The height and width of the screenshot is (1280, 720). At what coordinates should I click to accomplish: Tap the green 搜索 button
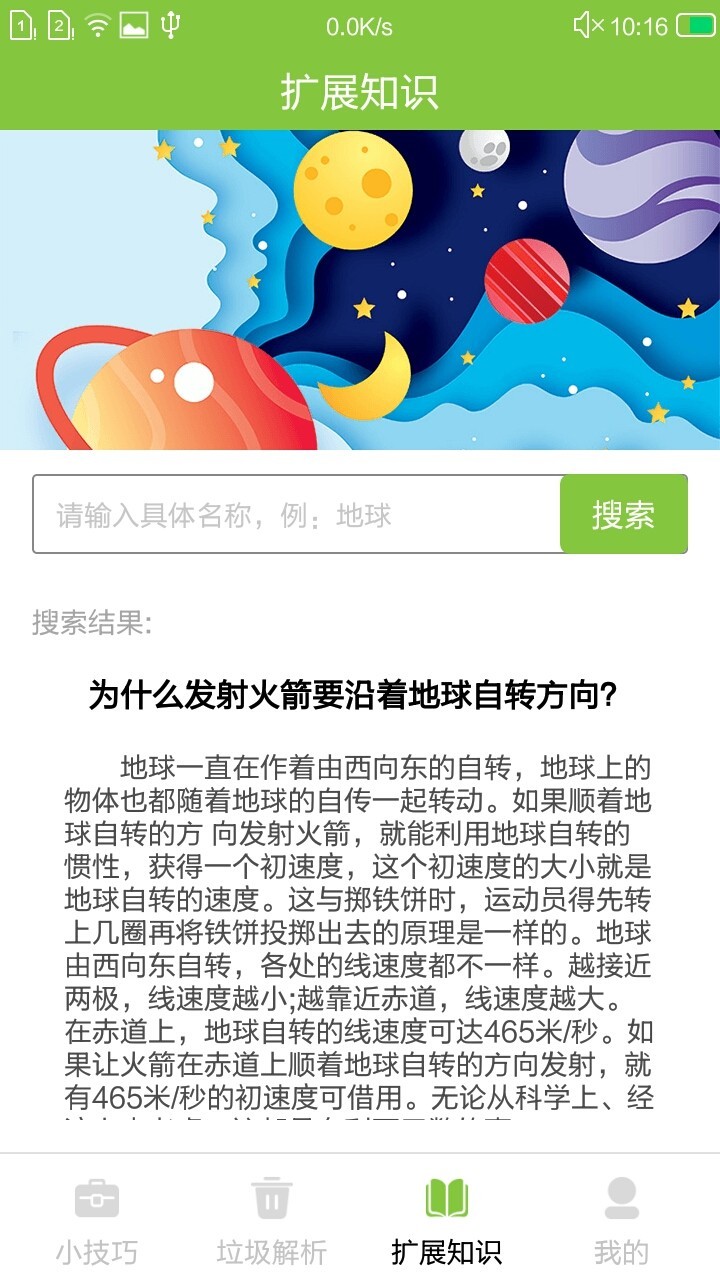pyautogui.click(x=623, y=514)
